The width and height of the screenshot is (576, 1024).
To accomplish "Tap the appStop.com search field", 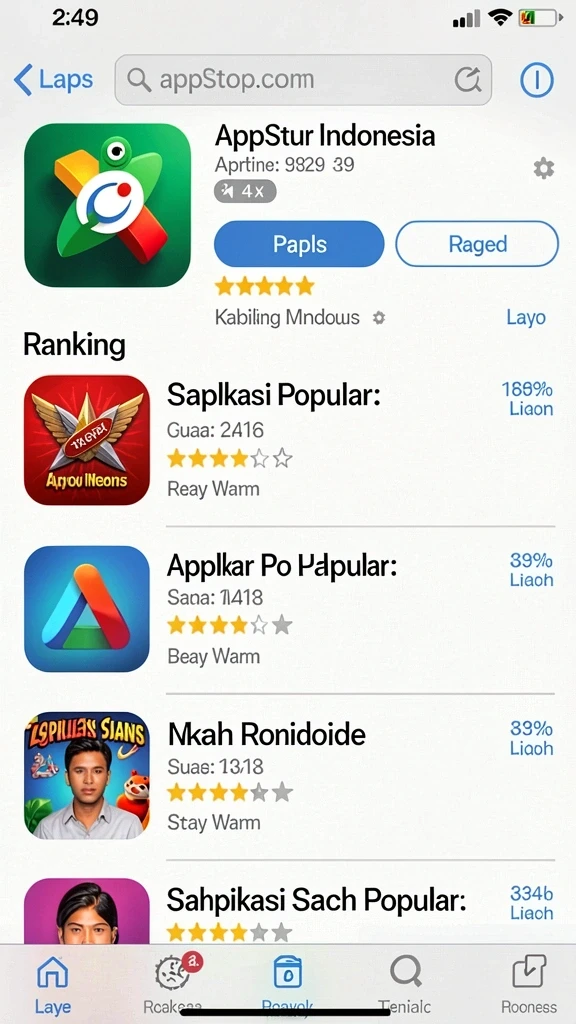I will point(303,80).
